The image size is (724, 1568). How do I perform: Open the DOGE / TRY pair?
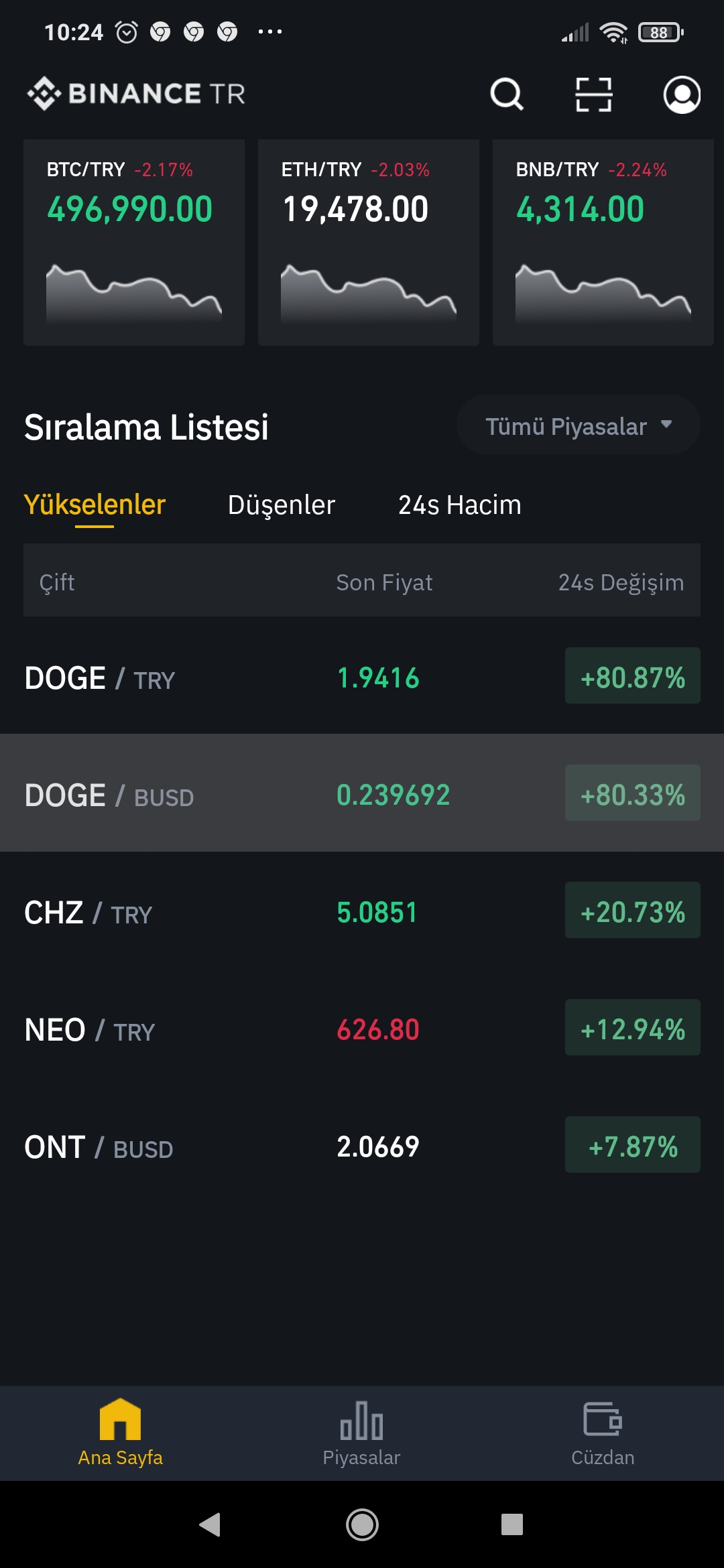coord(362,677)
